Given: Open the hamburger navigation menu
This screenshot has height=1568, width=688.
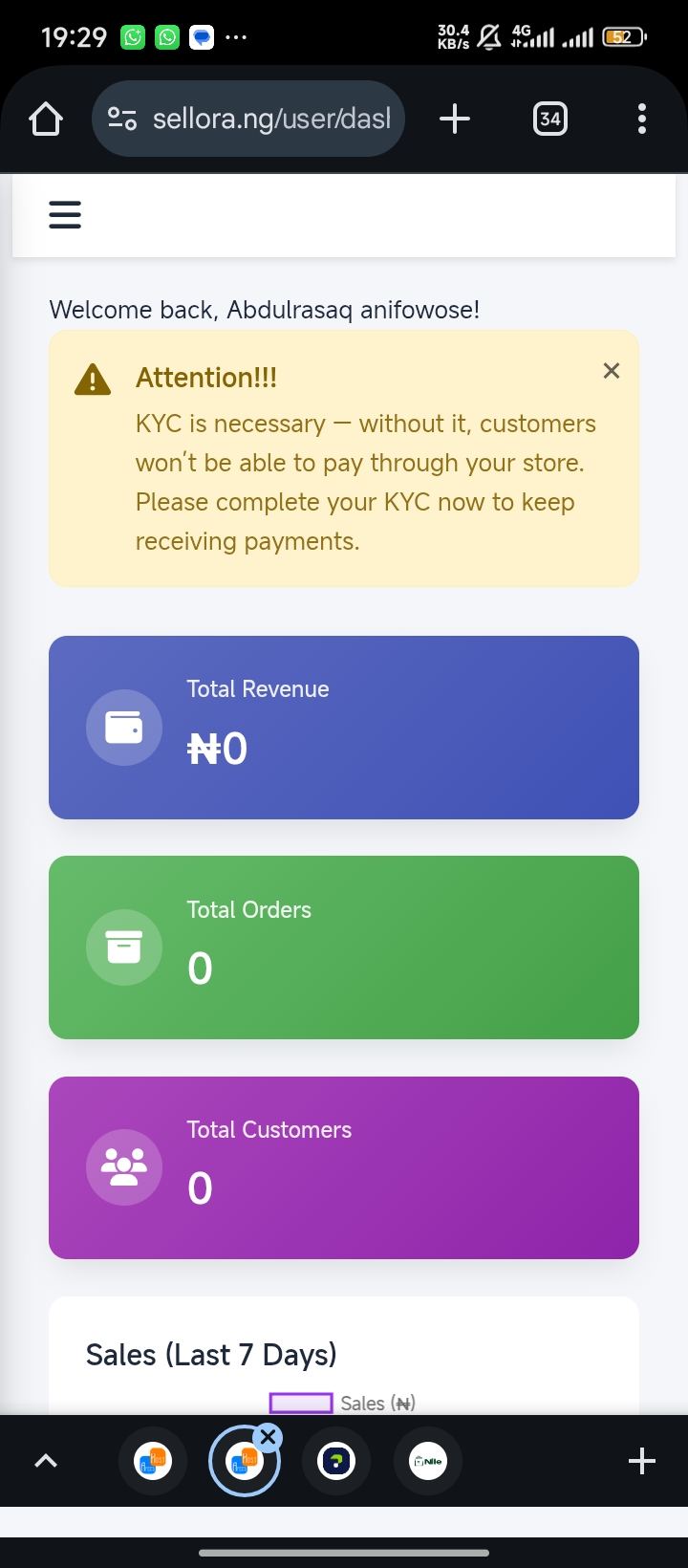Looking at the screenshot, I should pos(65,214).
